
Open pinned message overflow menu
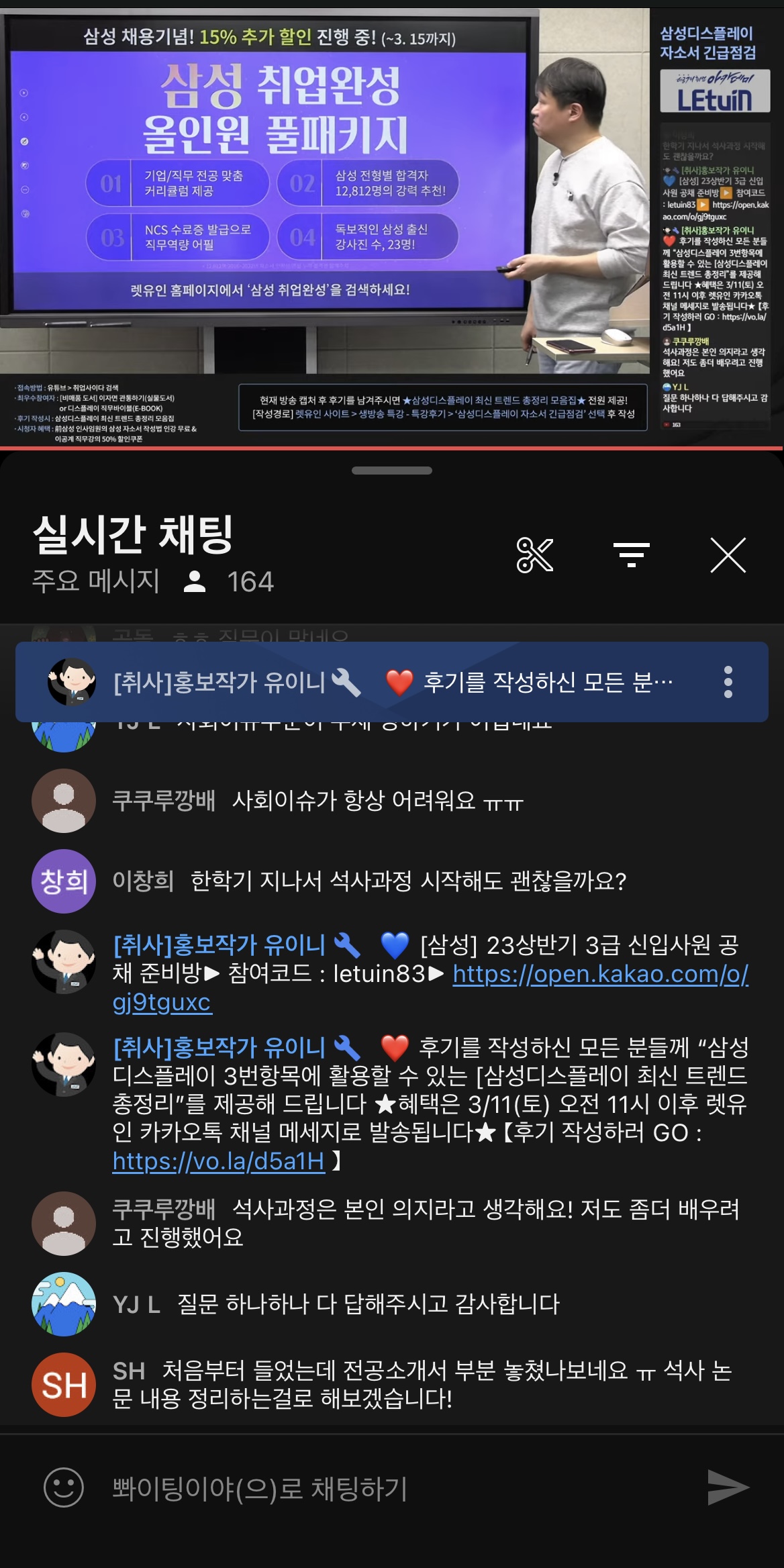pos(728,682)
